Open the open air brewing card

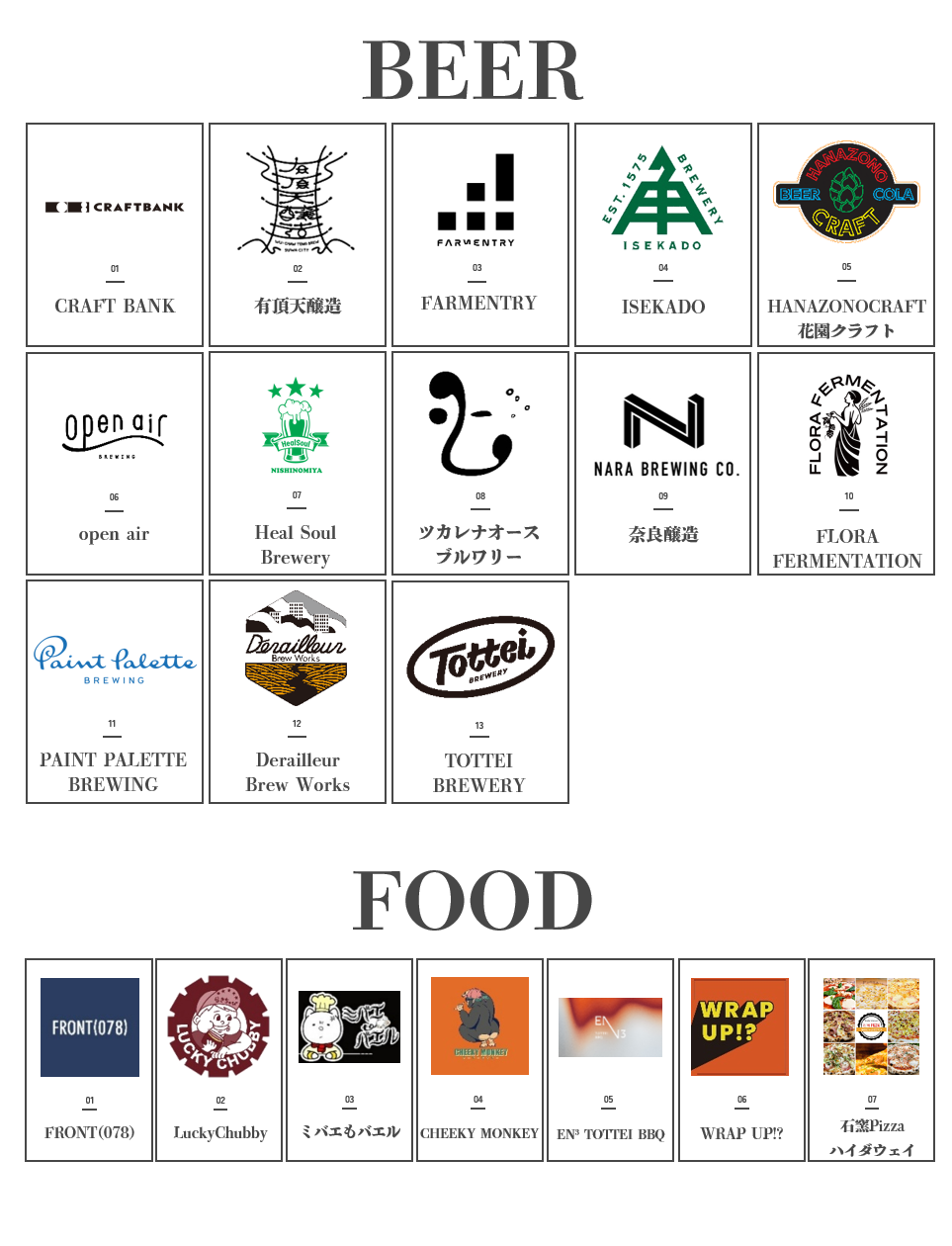pos(115,463)
